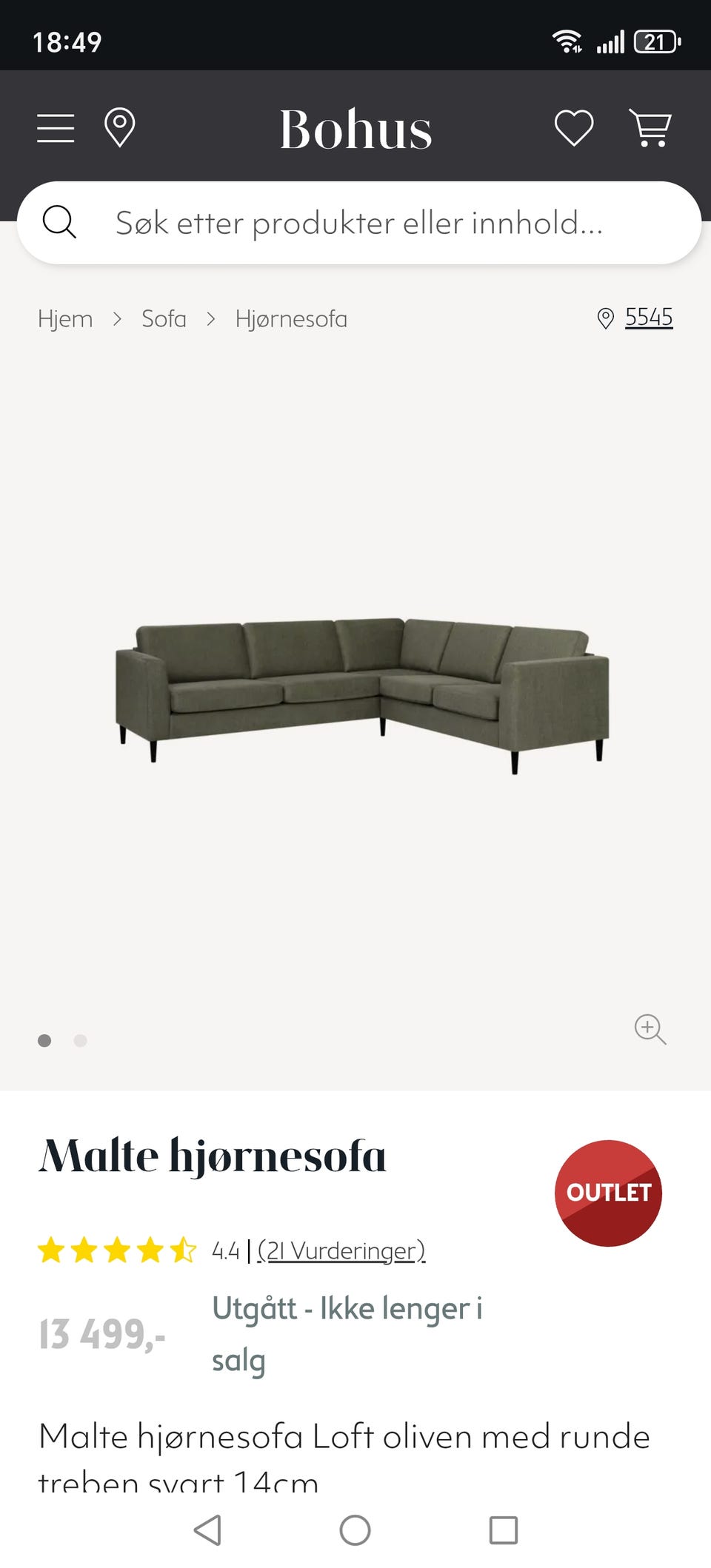Image resolution: width=711 pixels, height=1568 pixels.
Task: Show the second product image dot
Action: (81, 1041)
